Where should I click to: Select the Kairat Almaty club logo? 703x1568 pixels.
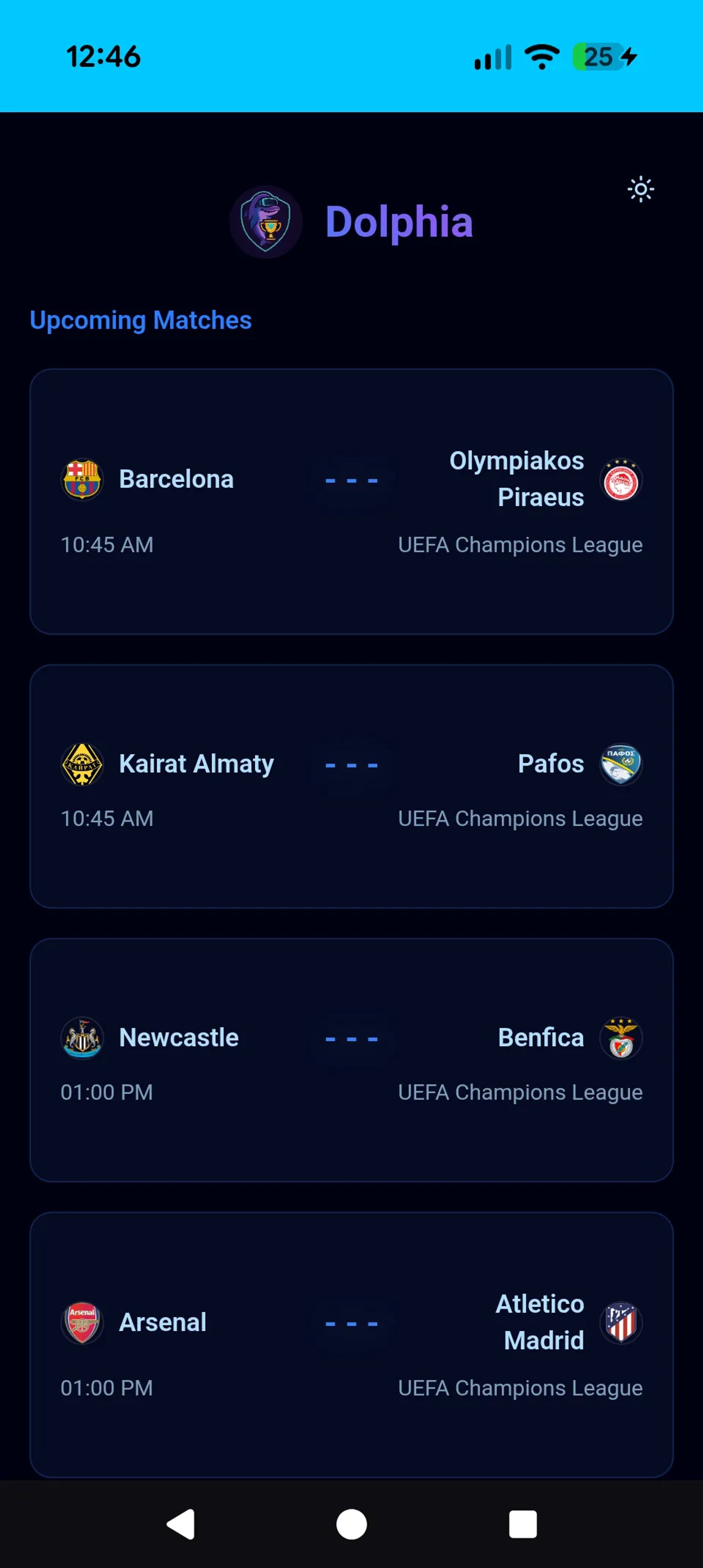(x=82, y=764)
